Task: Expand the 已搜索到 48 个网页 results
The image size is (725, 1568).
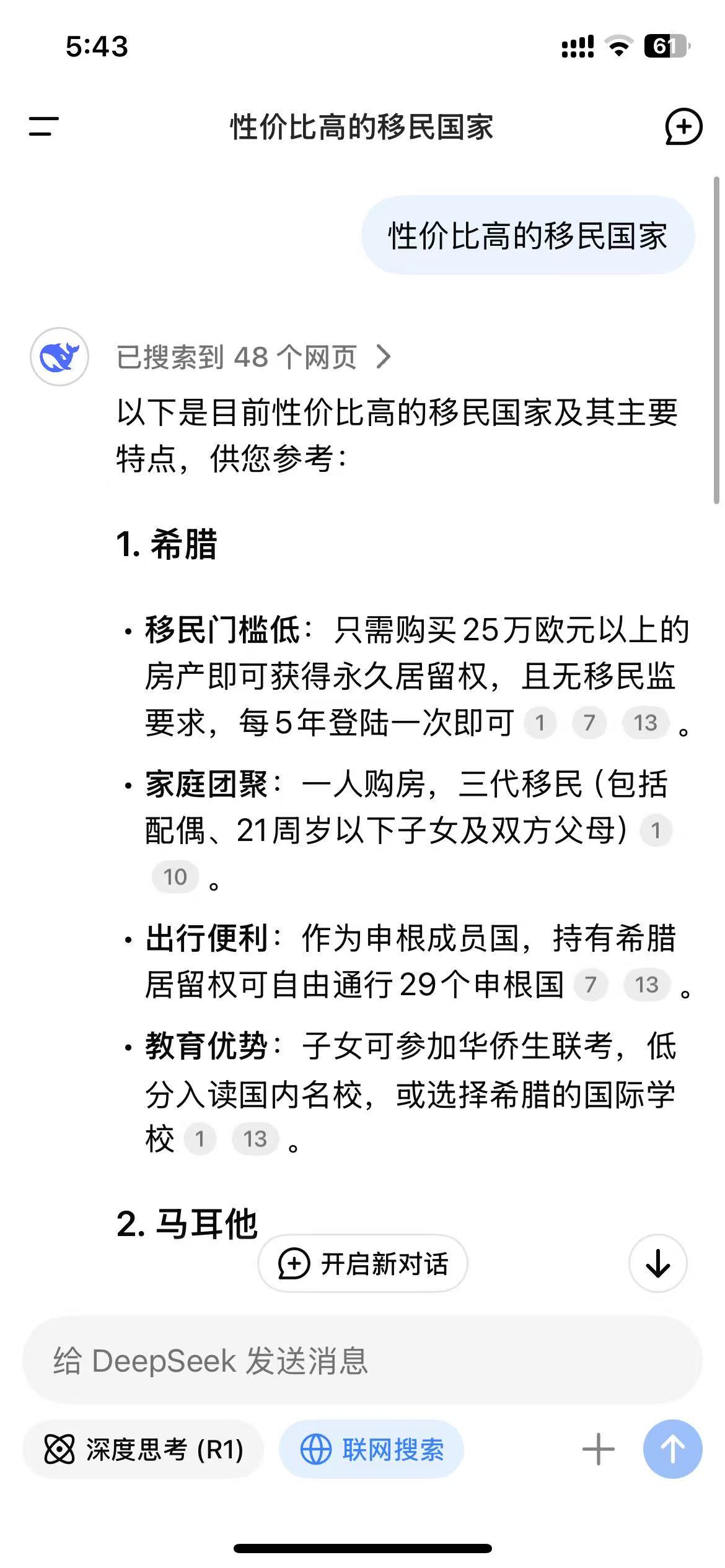Action: (253, 357)
